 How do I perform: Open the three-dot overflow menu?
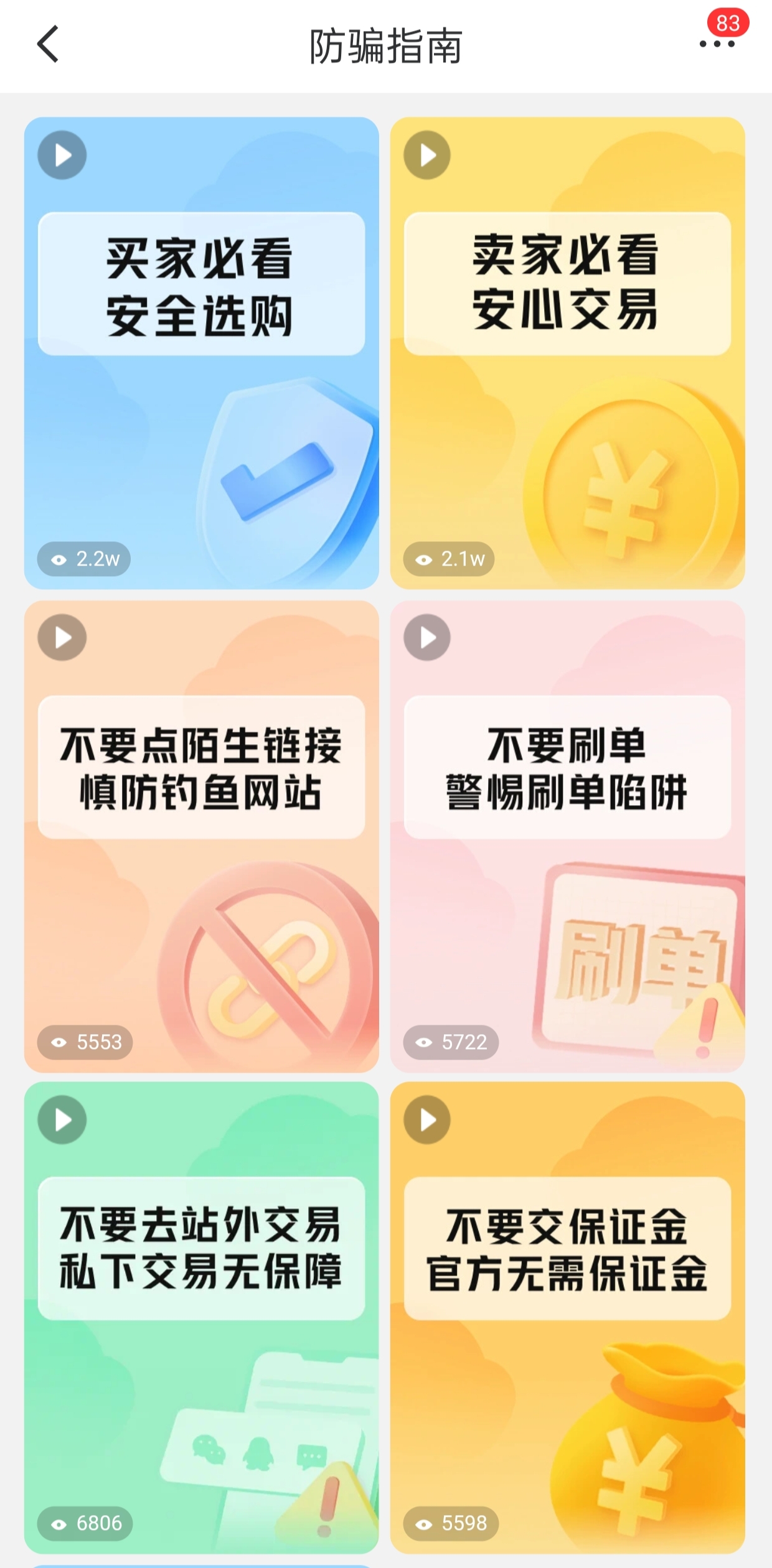pos(717,44)
